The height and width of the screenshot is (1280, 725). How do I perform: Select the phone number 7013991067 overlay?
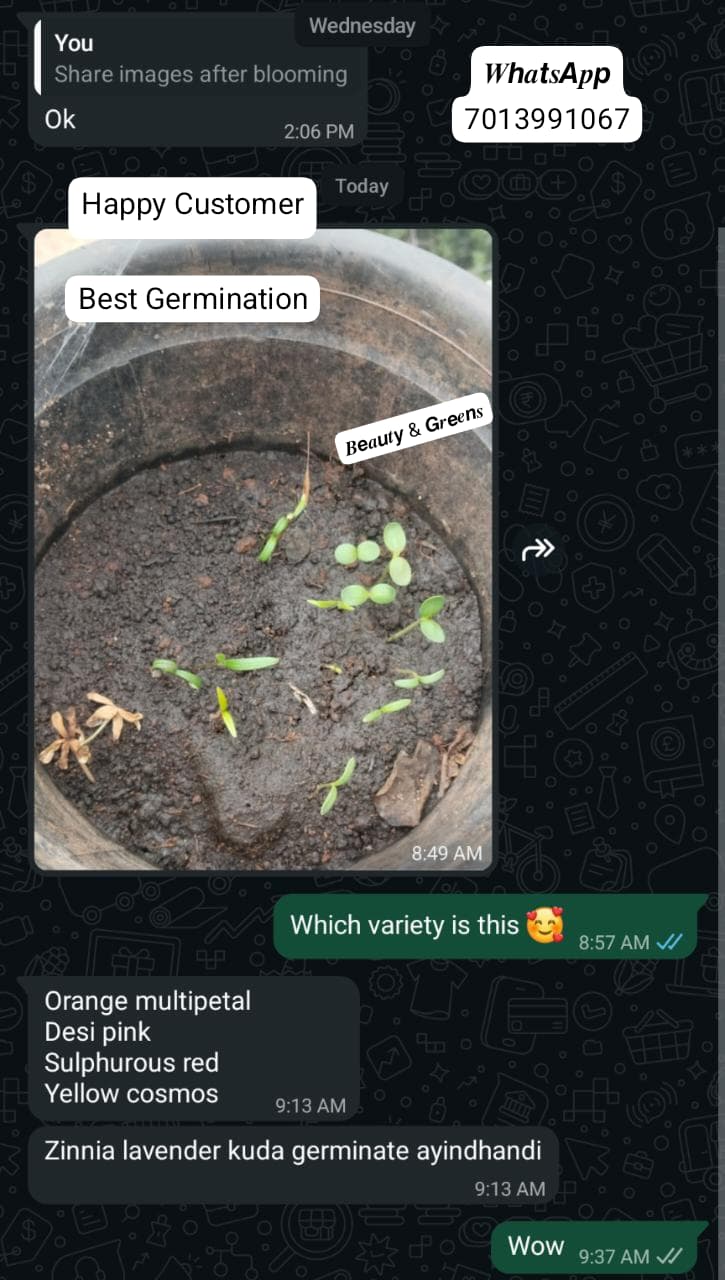548,117
